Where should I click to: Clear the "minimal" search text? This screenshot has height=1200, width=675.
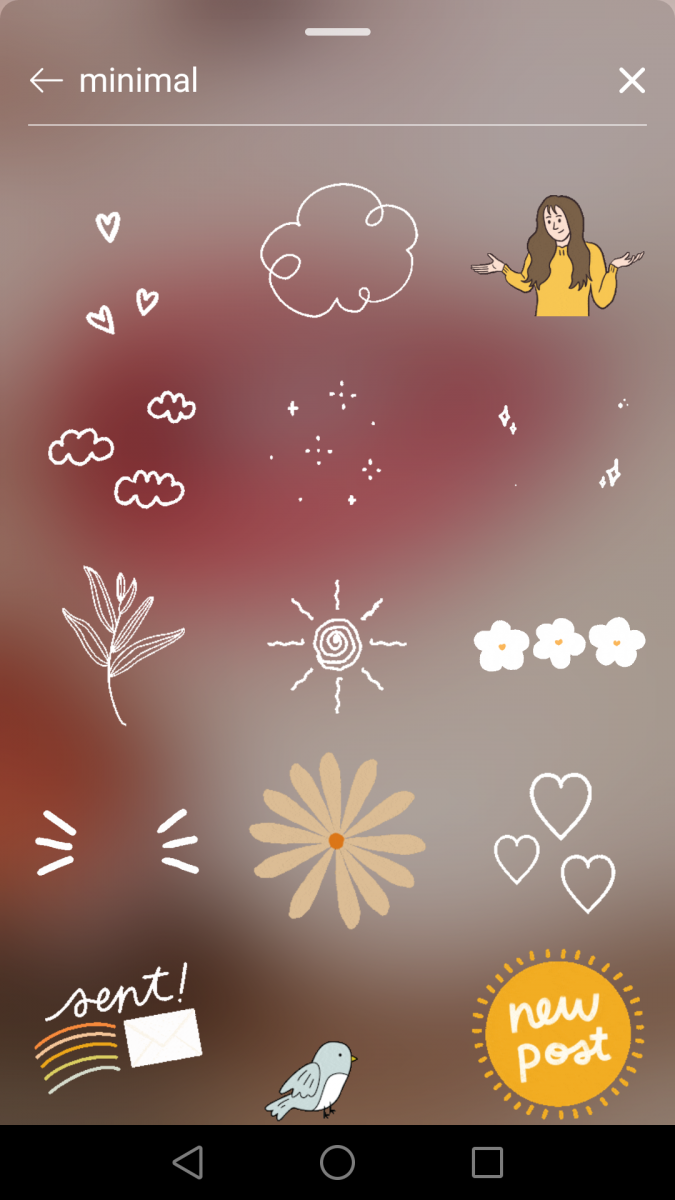(x=632, y=81)
